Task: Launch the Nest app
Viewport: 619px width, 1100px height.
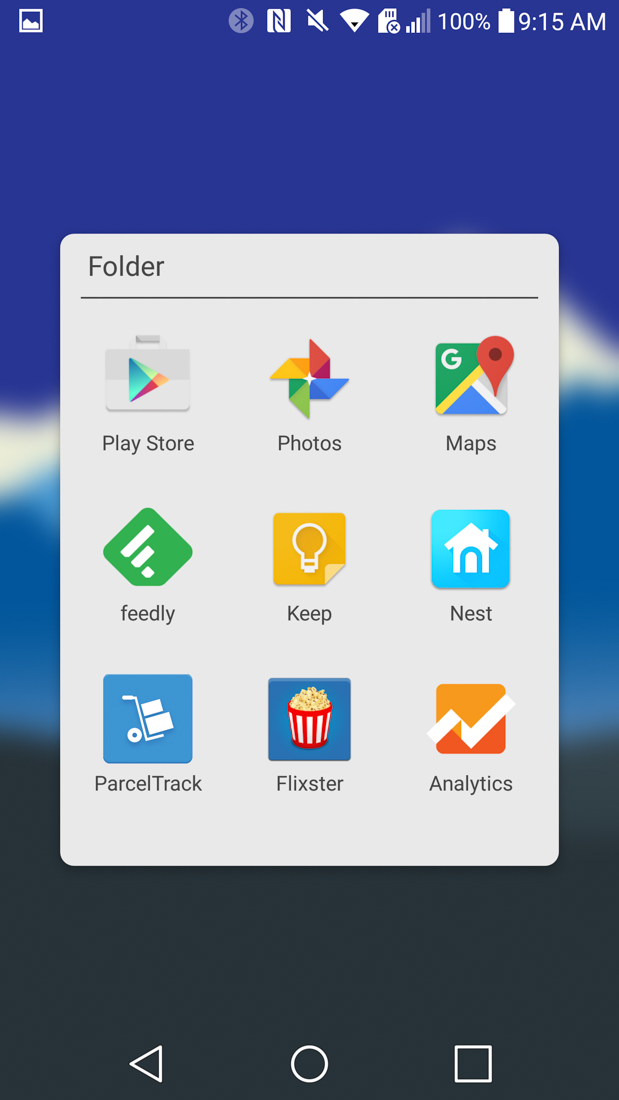Action: [471, 548]
